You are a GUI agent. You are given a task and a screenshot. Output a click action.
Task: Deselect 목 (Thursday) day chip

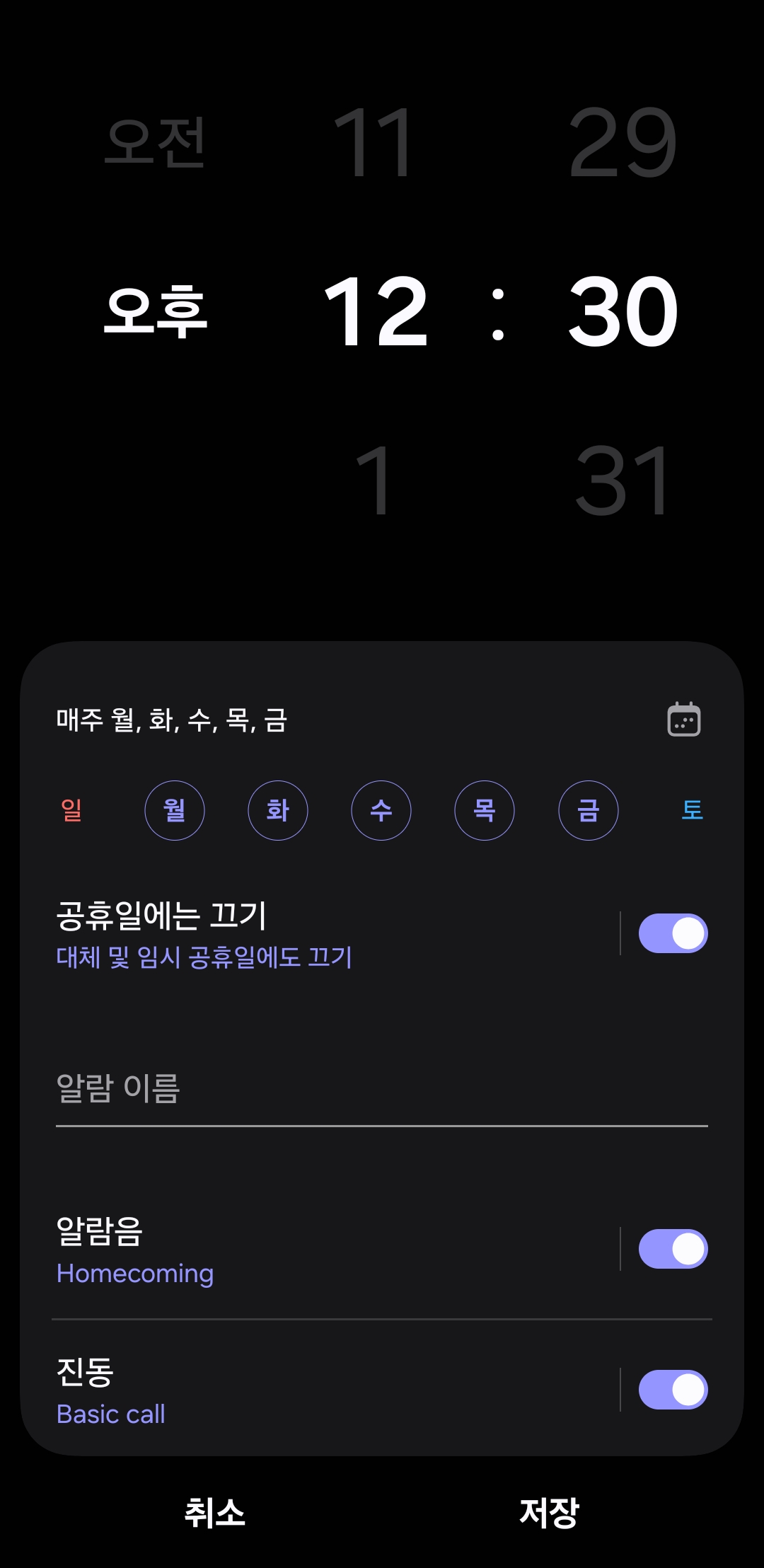(485, 810)
